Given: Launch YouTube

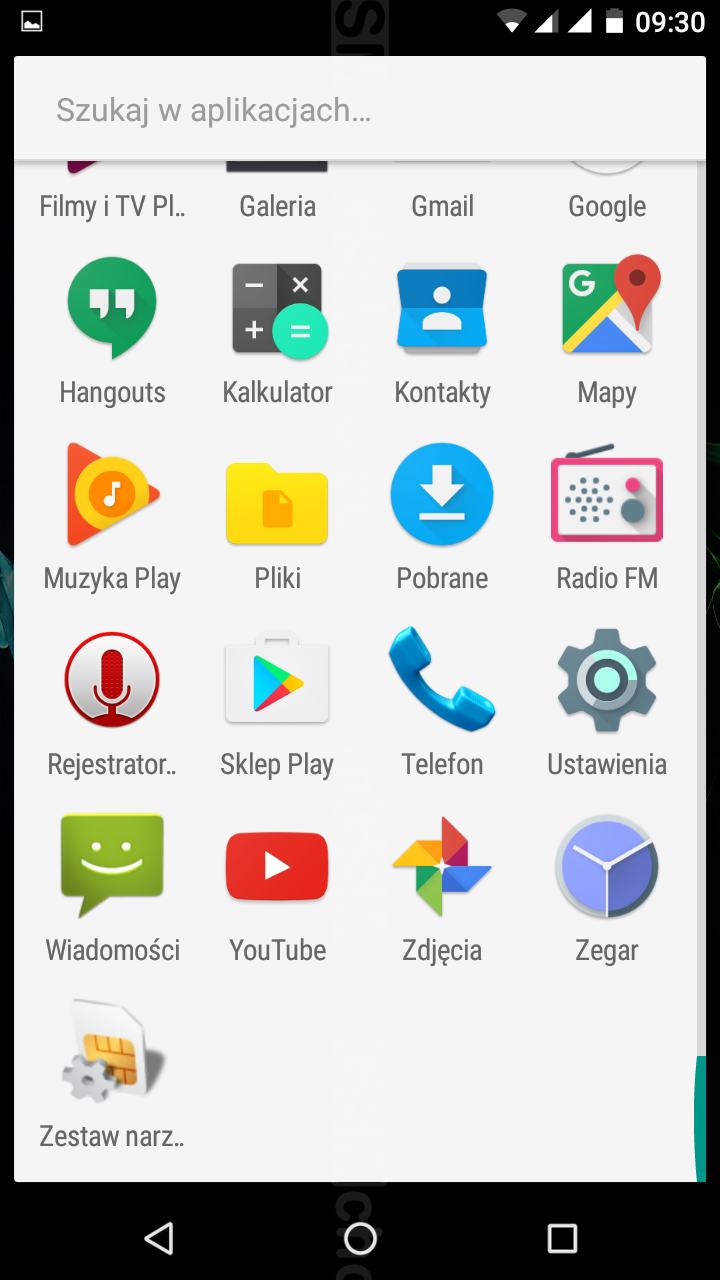Looking at the screenshot, I should pos(278,866).
